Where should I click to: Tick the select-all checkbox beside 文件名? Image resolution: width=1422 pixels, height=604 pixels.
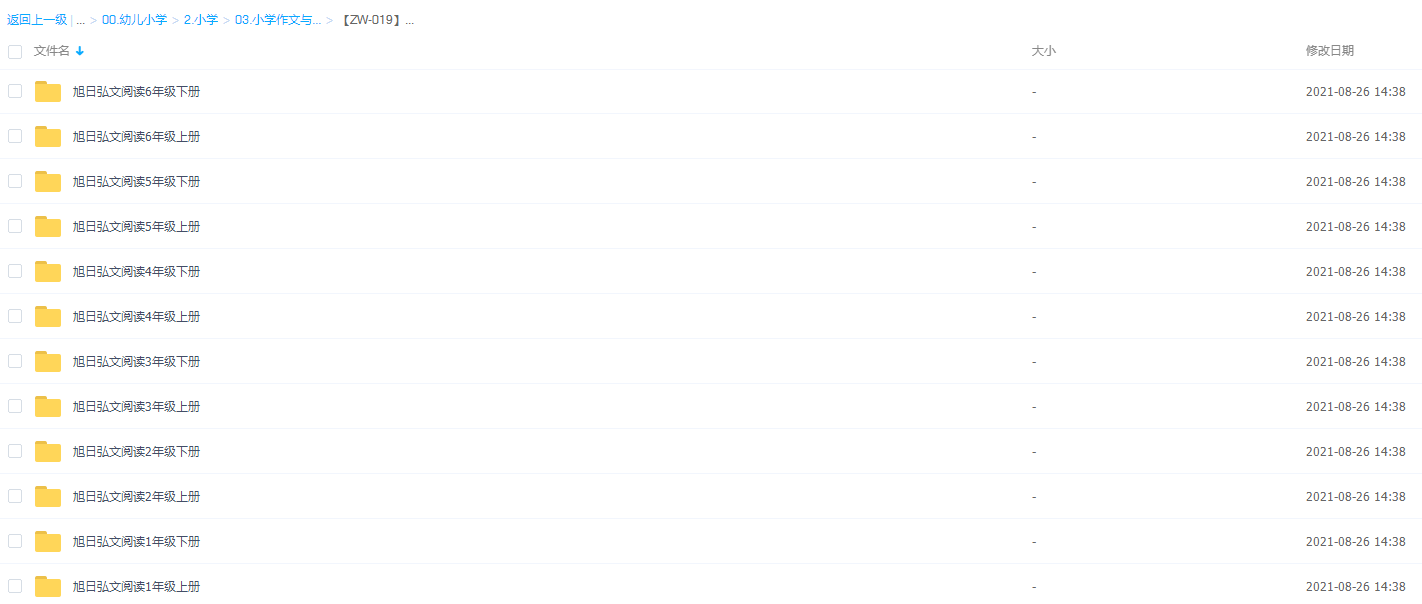[15, 51]
